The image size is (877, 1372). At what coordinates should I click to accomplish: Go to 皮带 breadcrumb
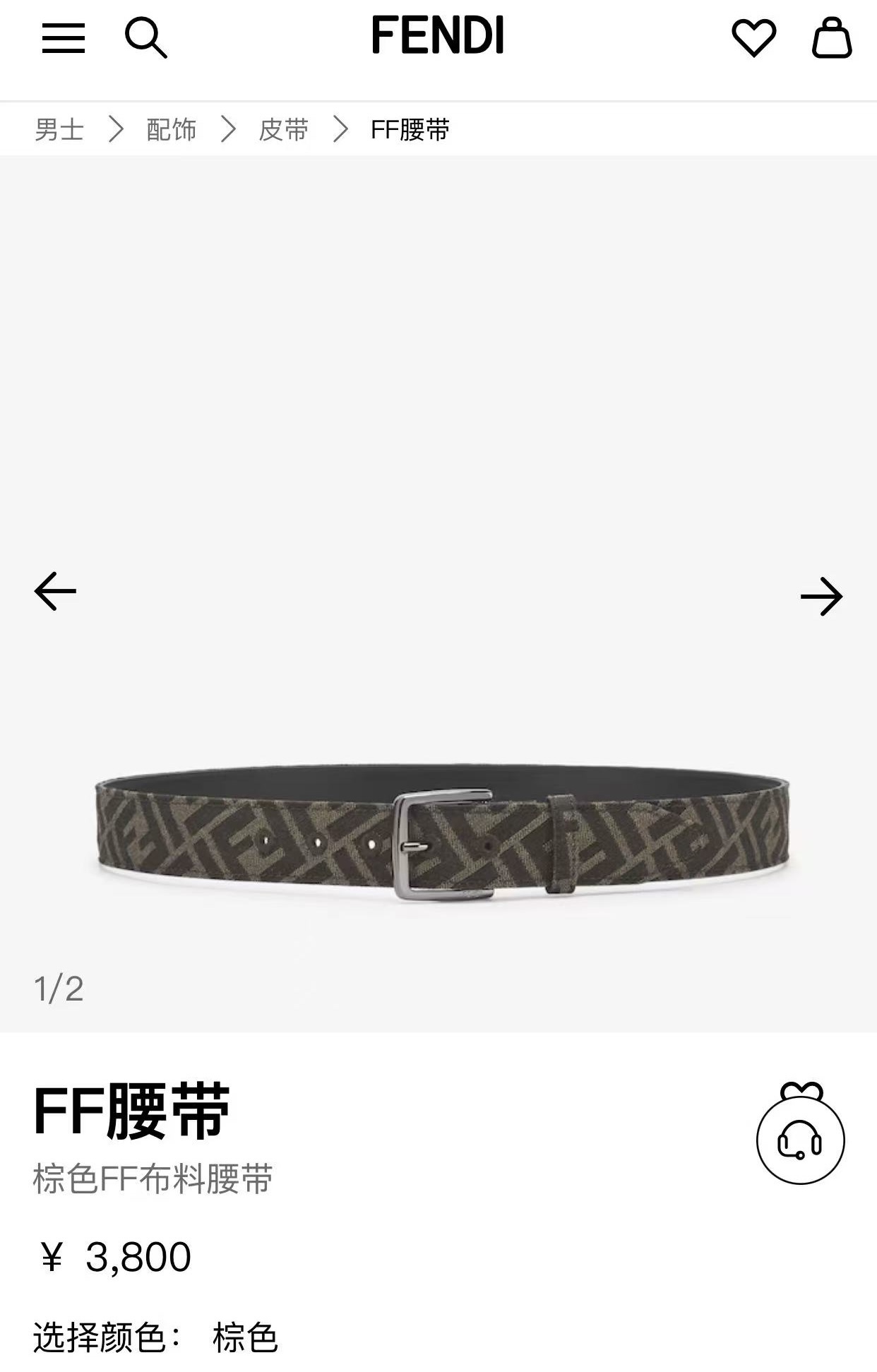(283, 130)
